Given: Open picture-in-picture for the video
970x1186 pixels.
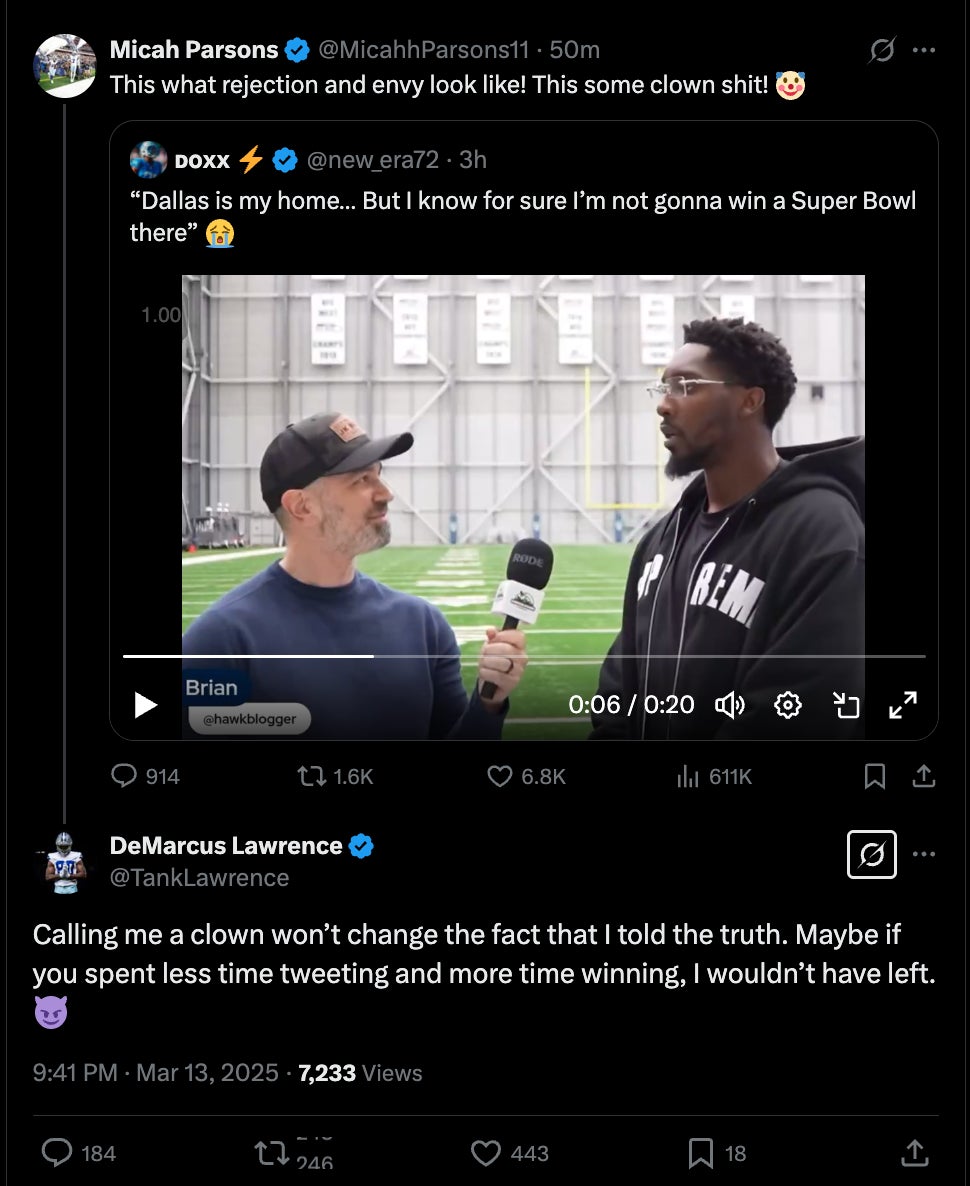Looking at the screenshot, I should click(x=846, y=706).
